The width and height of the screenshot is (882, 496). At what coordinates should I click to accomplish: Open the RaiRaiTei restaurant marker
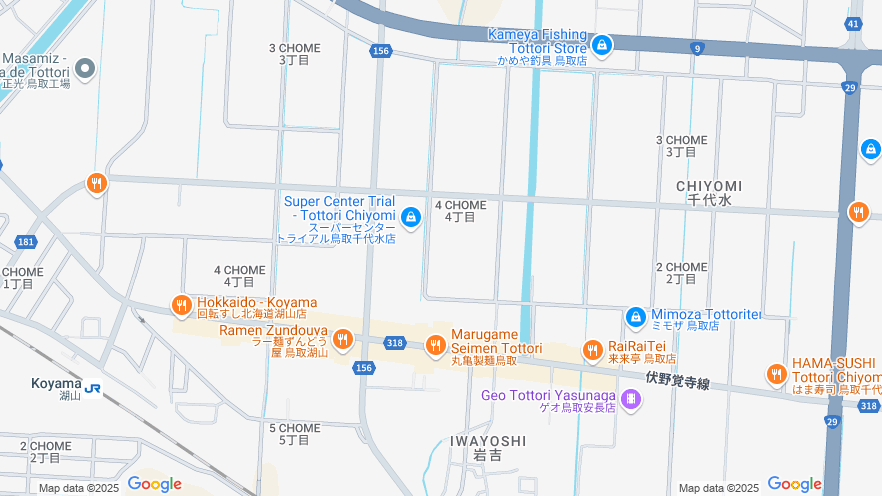coord(592,350)
